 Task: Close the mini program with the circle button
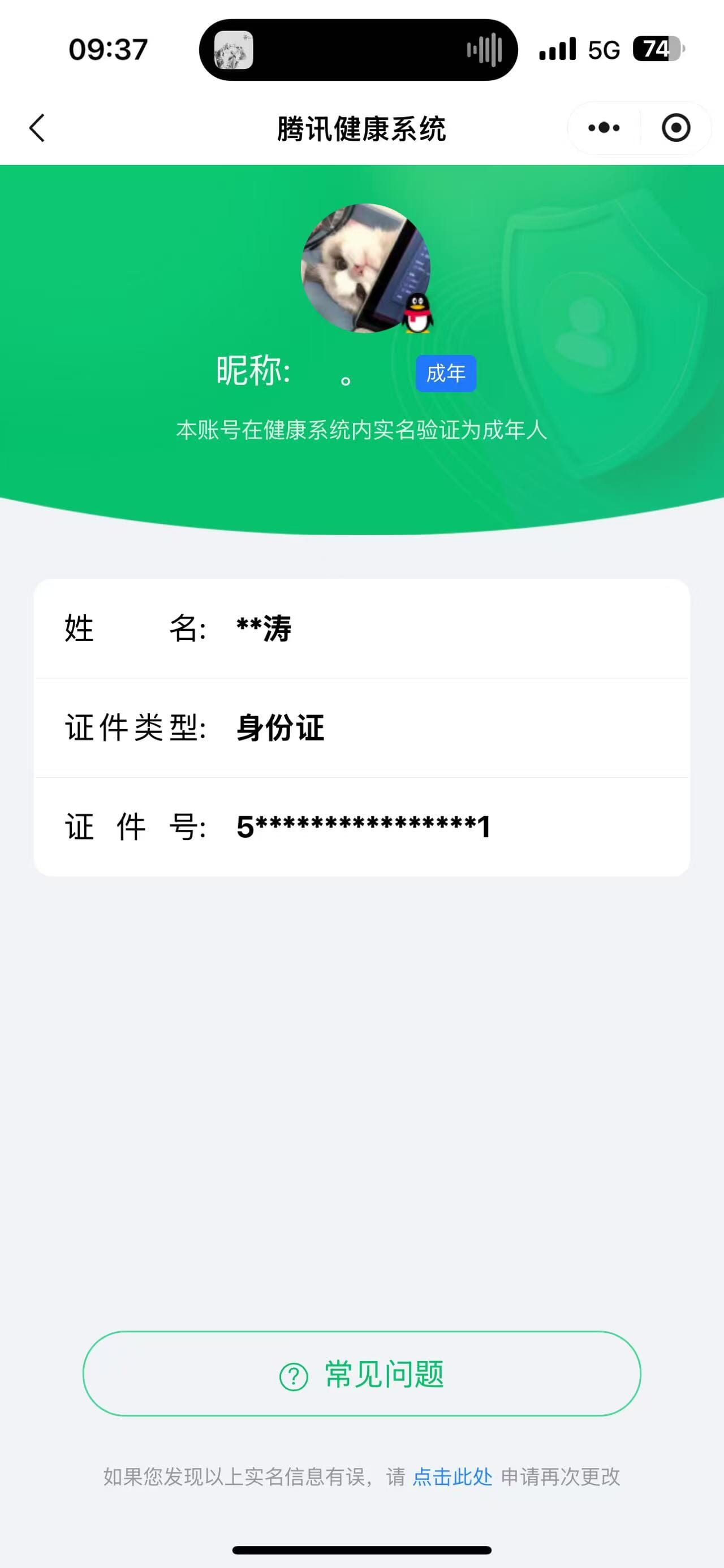[x=675, y=128]
